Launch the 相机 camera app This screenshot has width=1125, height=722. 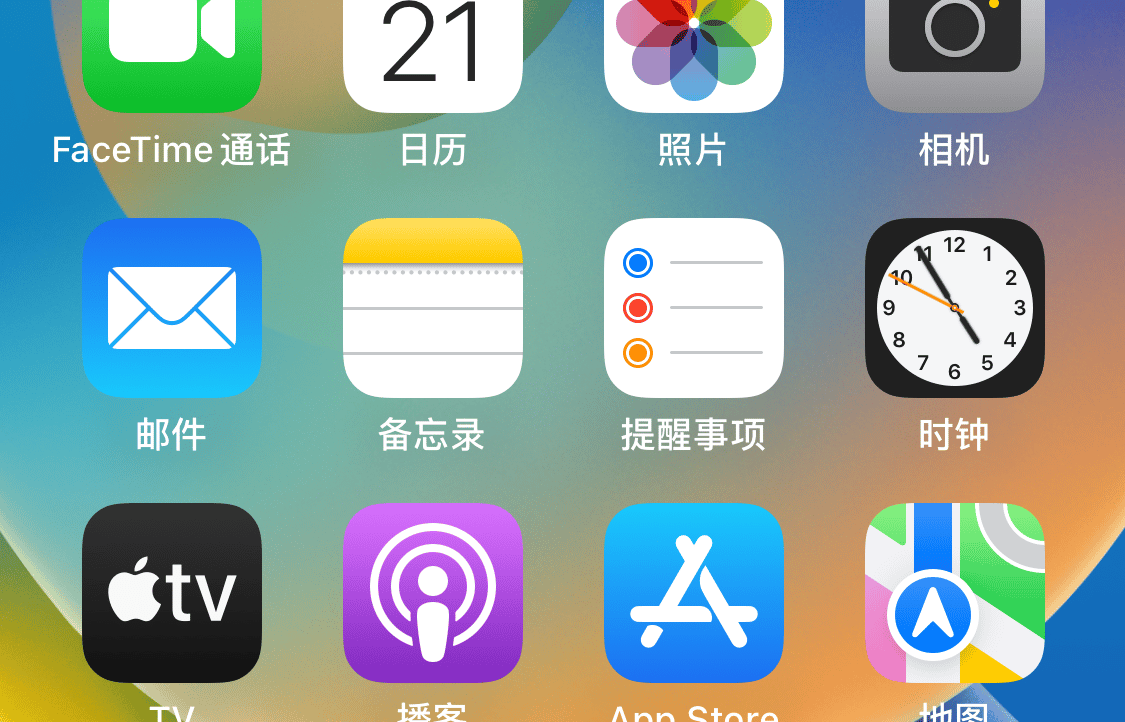point(955,45)
